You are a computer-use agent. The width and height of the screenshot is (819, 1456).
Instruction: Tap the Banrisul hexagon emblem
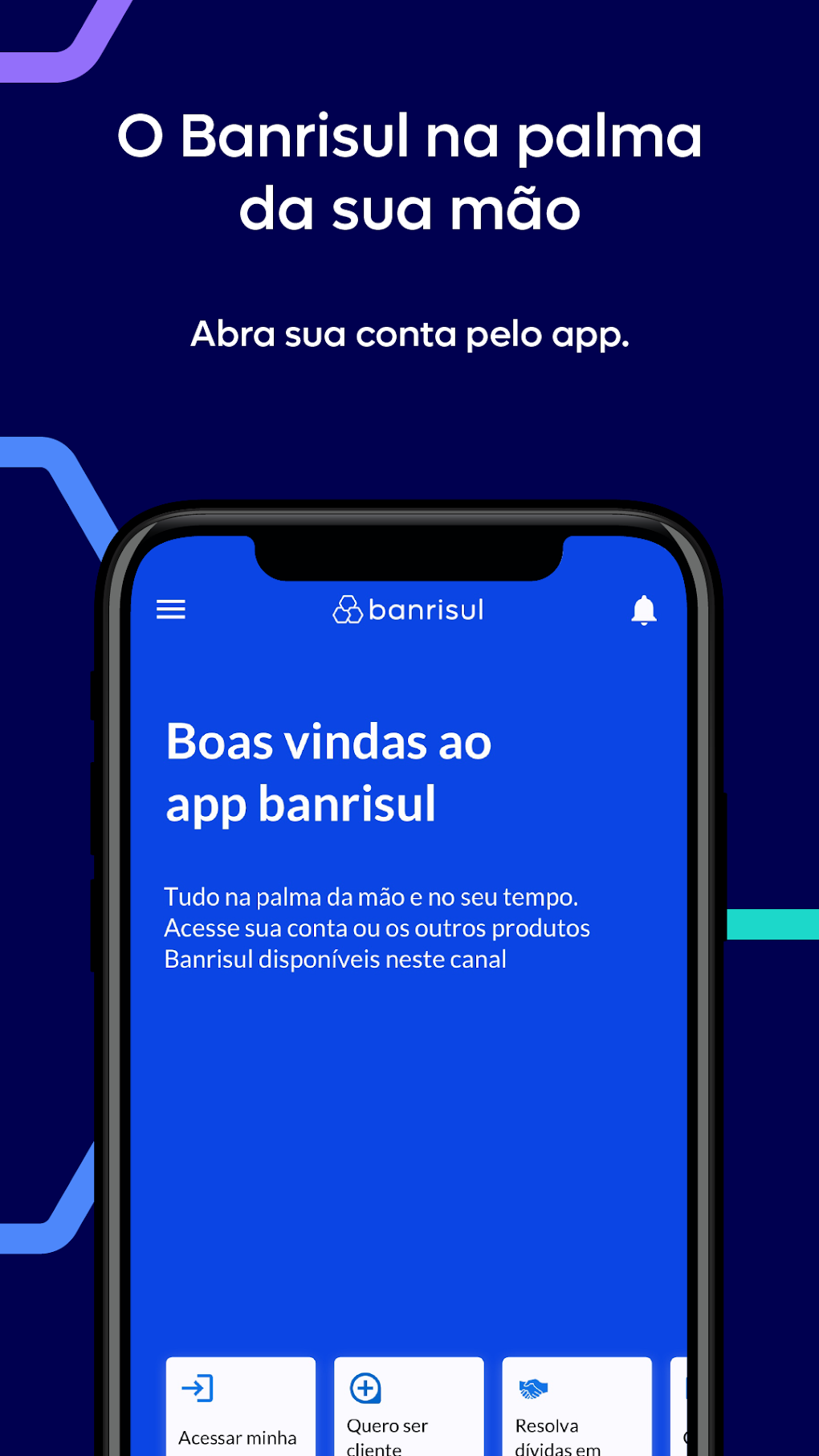(348, 610)
